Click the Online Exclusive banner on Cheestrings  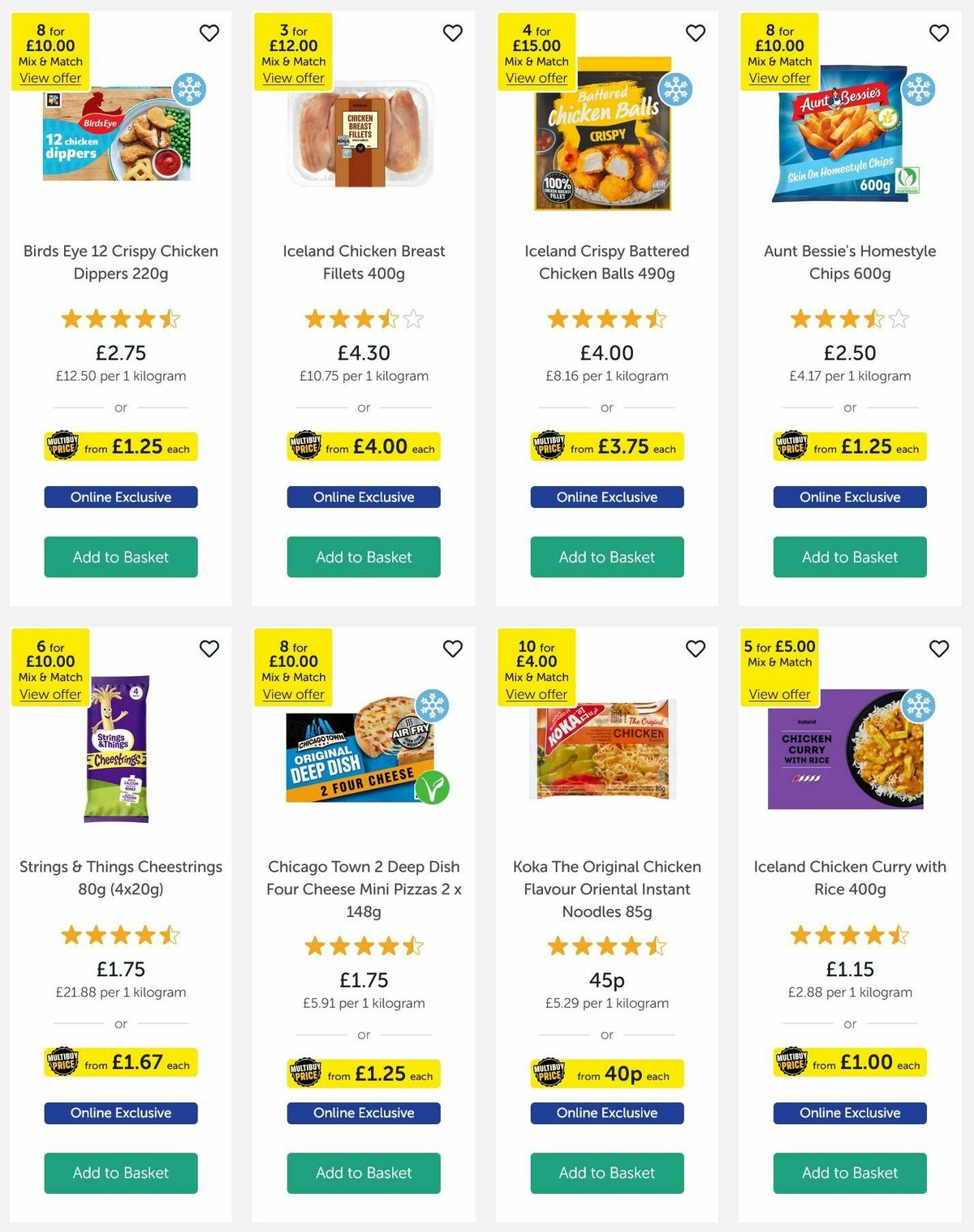pos(120,1113)
